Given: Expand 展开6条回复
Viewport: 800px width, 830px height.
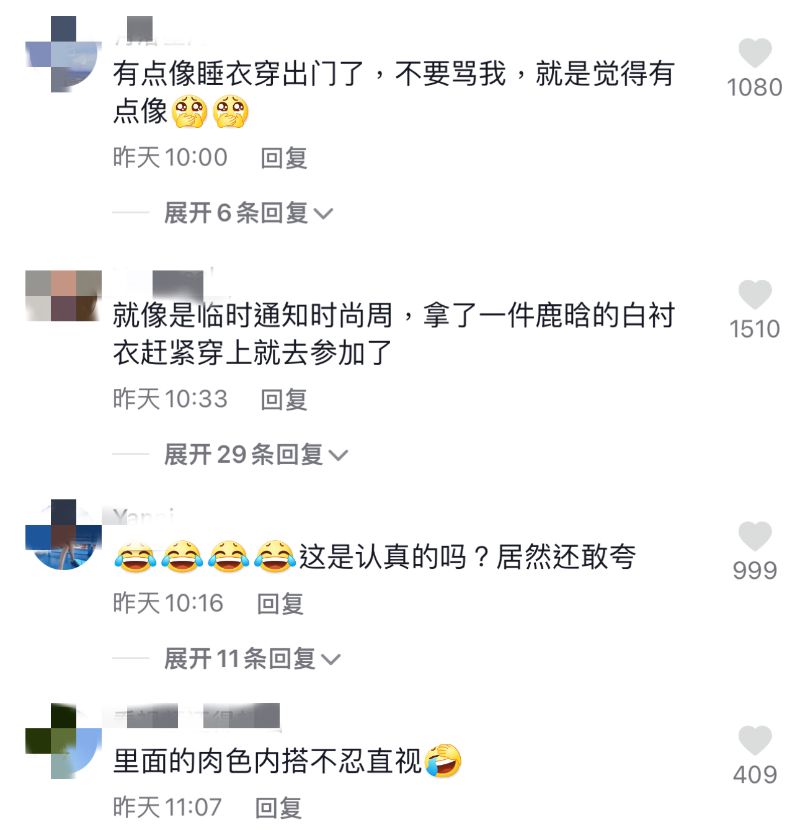Looking at the screenshot, I should tap(248, 213).
